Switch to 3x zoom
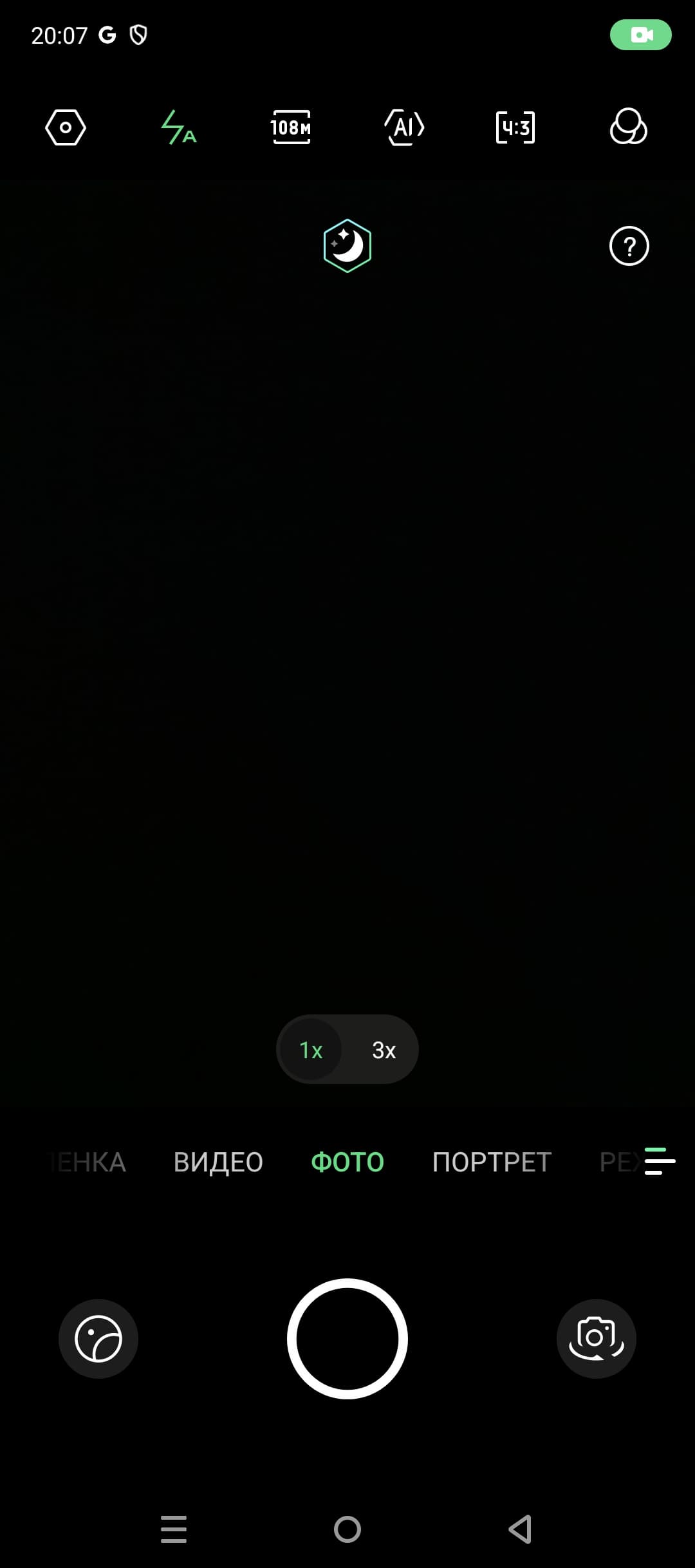695x1568 pixels. [x=384, y=1050]
